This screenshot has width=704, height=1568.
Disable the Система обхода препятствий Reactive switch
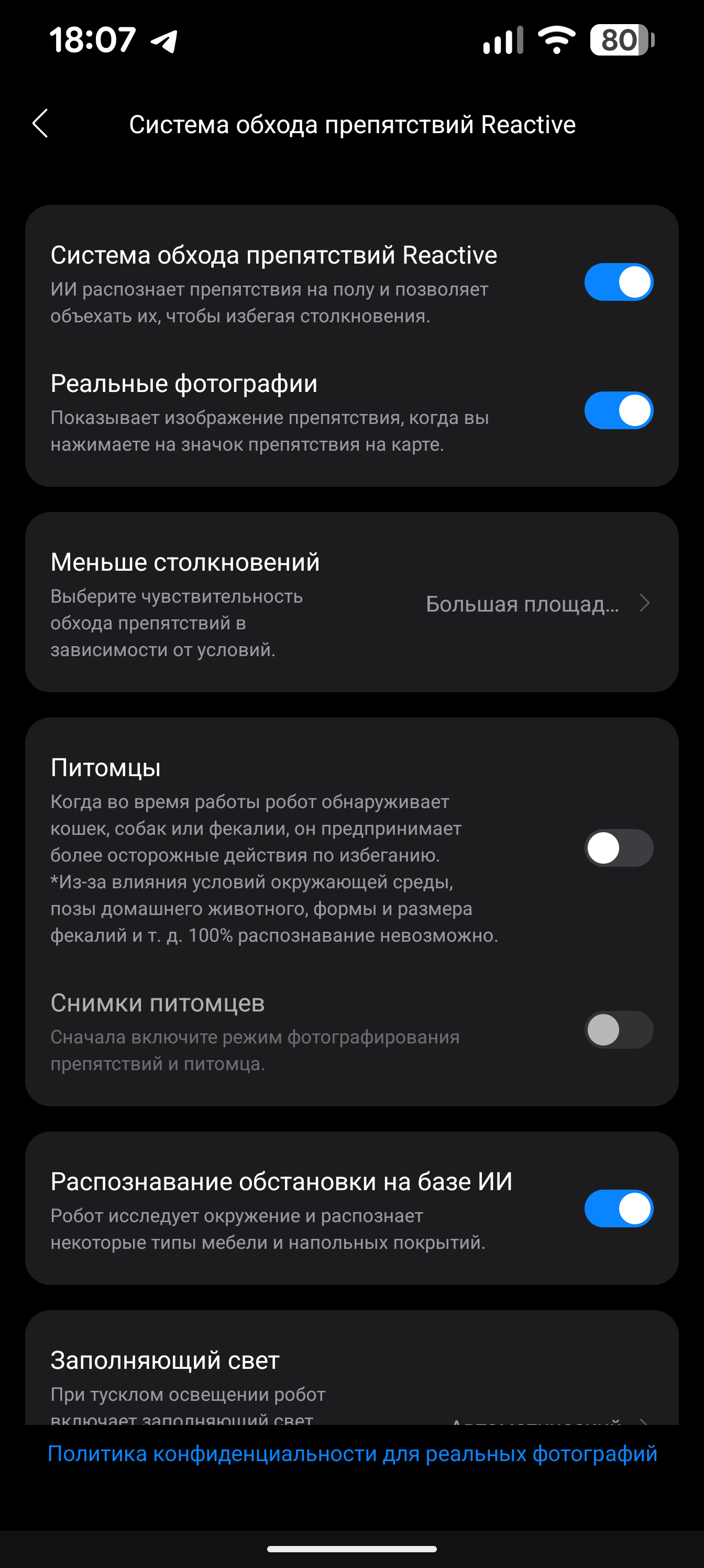coord(618,282)
